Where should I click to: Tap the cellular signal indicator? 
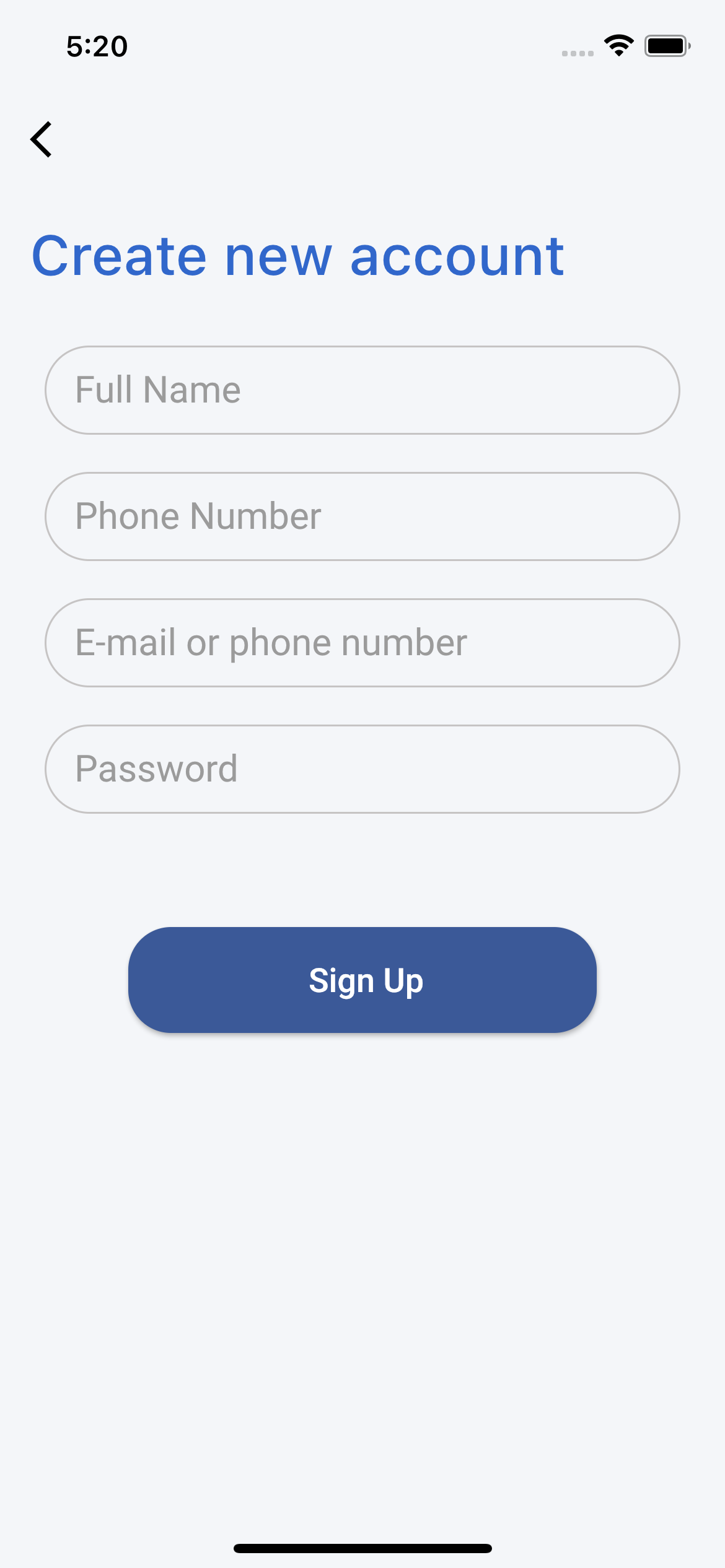click(x=577, y=53)
